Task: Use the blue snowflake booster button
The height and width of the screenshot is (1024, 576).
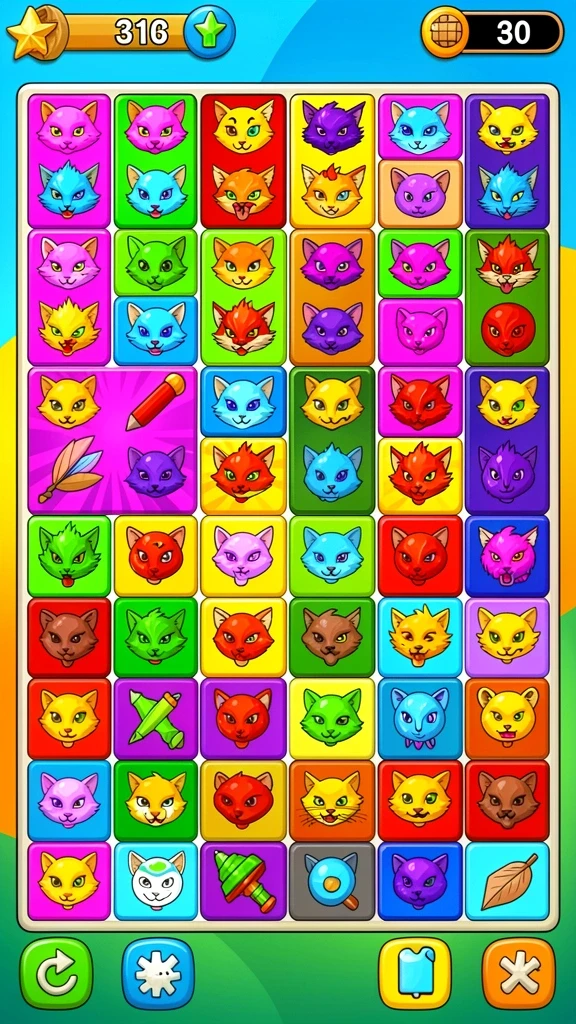Action: (x=158, y=974)
